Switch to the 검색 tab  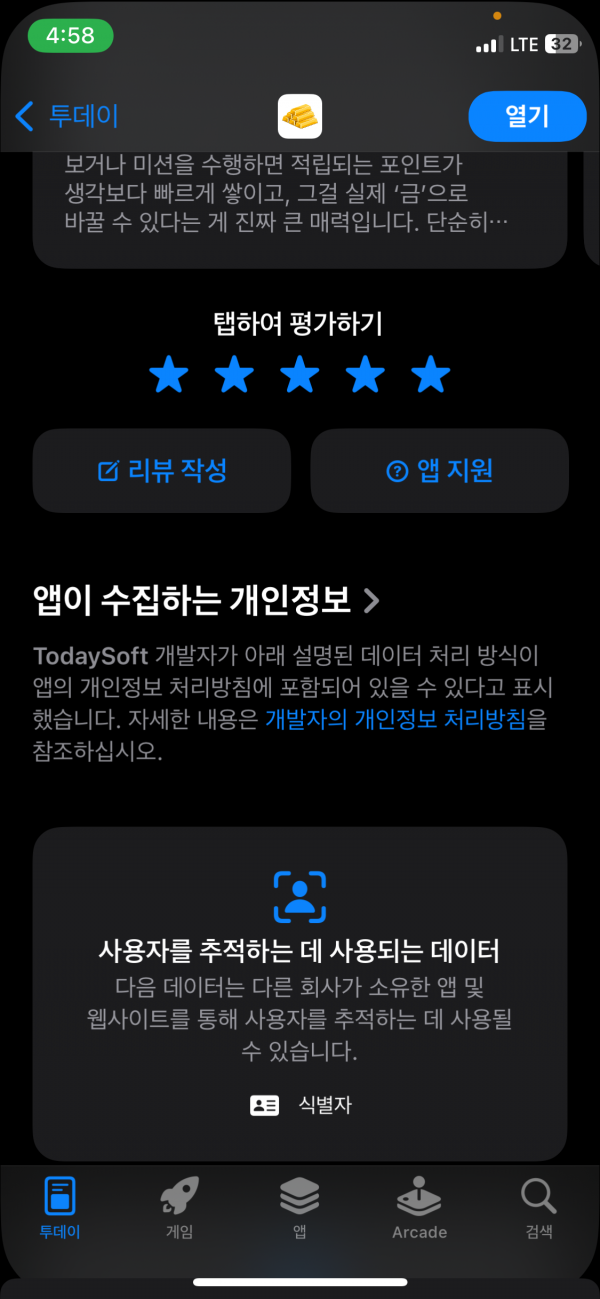point(539,1207)
